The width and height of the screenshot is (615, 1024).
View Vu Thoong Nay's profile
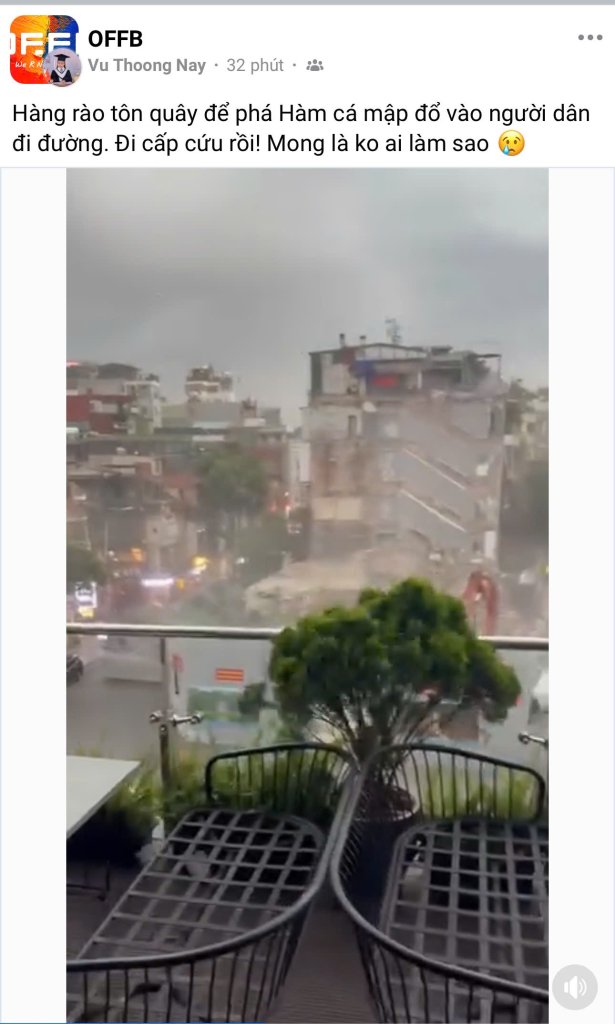146,65
